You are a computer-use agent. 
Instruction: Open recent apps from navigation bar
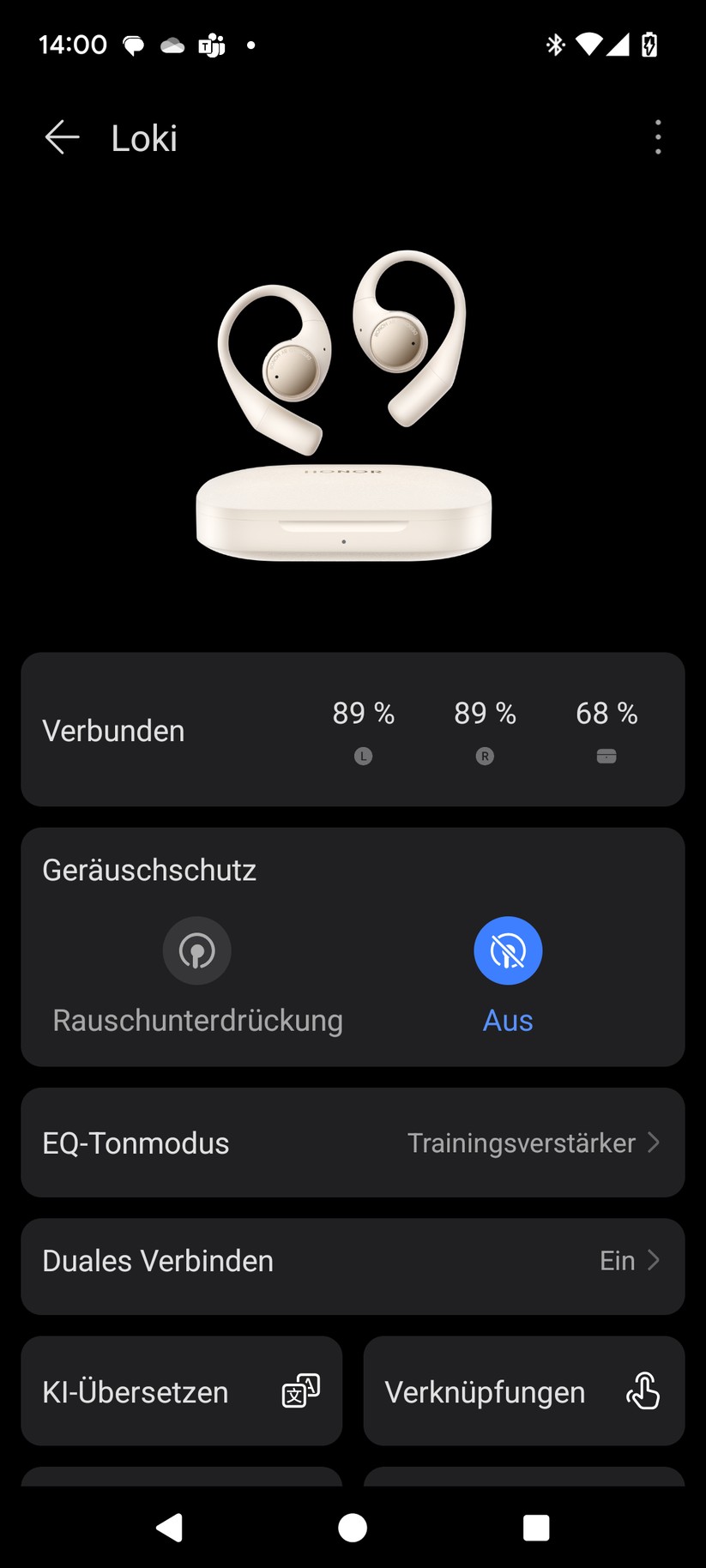point(536,1528)
